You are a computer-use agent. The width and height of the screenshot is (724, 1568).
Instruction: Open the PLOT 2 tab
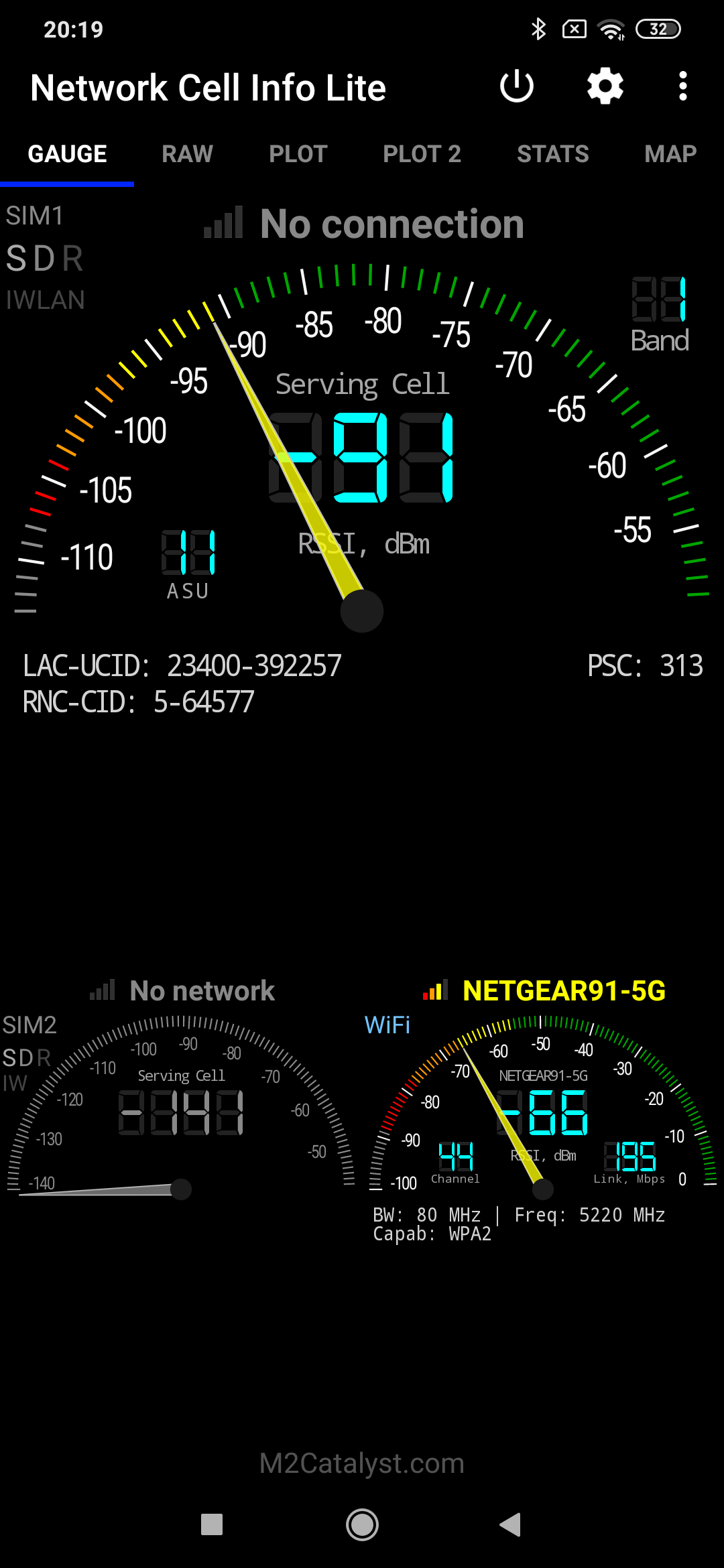(x=422, y=154)
